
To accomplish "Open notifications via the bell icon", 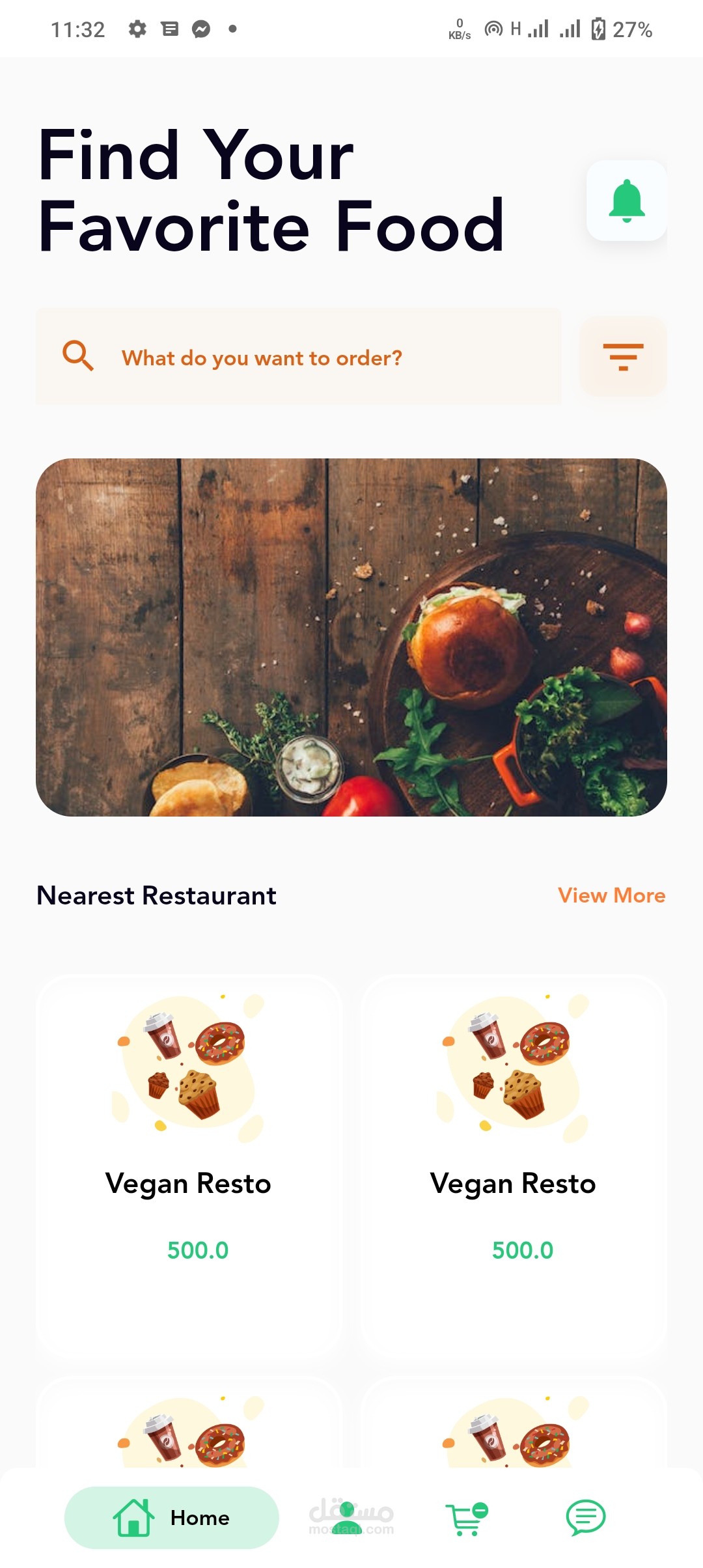I will tap(626, 201).
